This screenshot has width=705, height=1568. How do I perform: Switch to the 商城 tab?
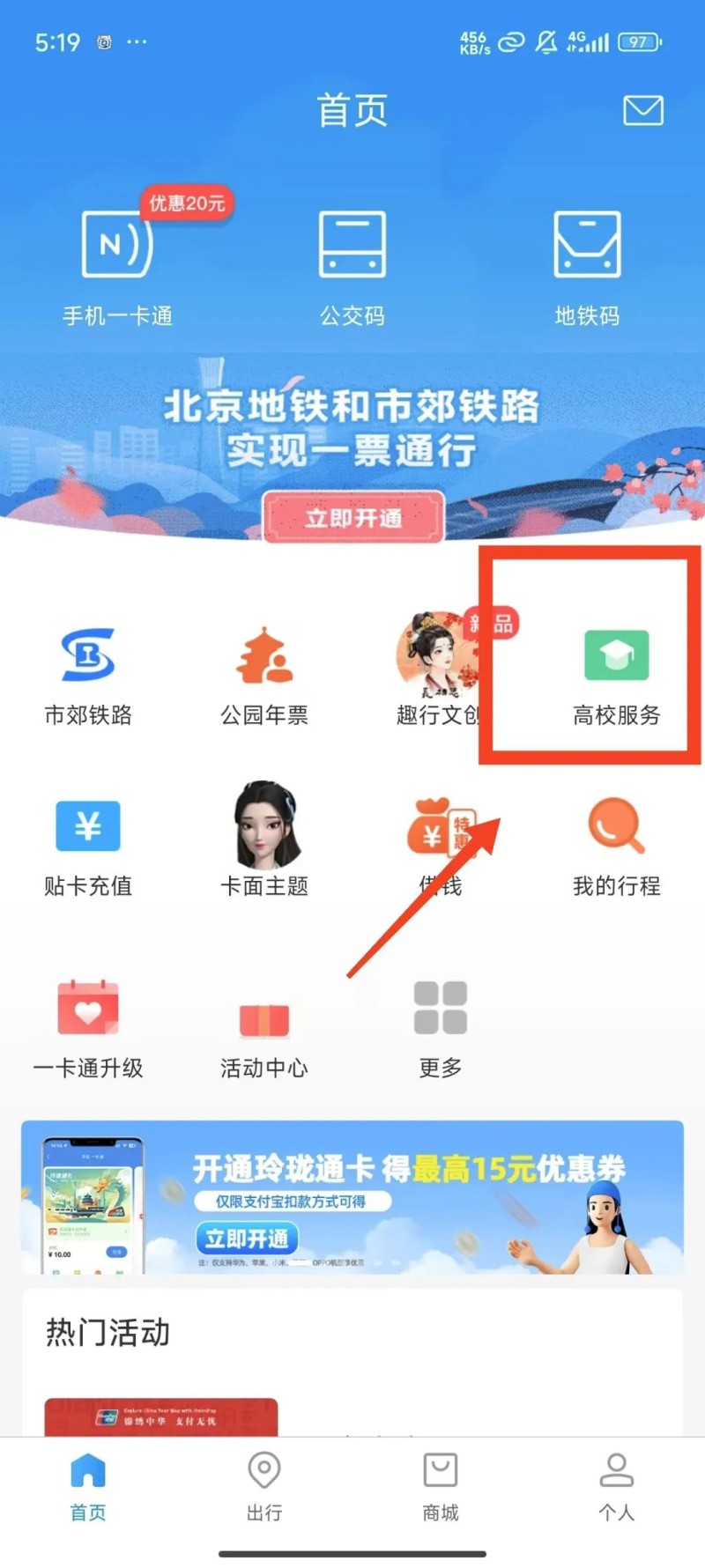pos(441,1486)
